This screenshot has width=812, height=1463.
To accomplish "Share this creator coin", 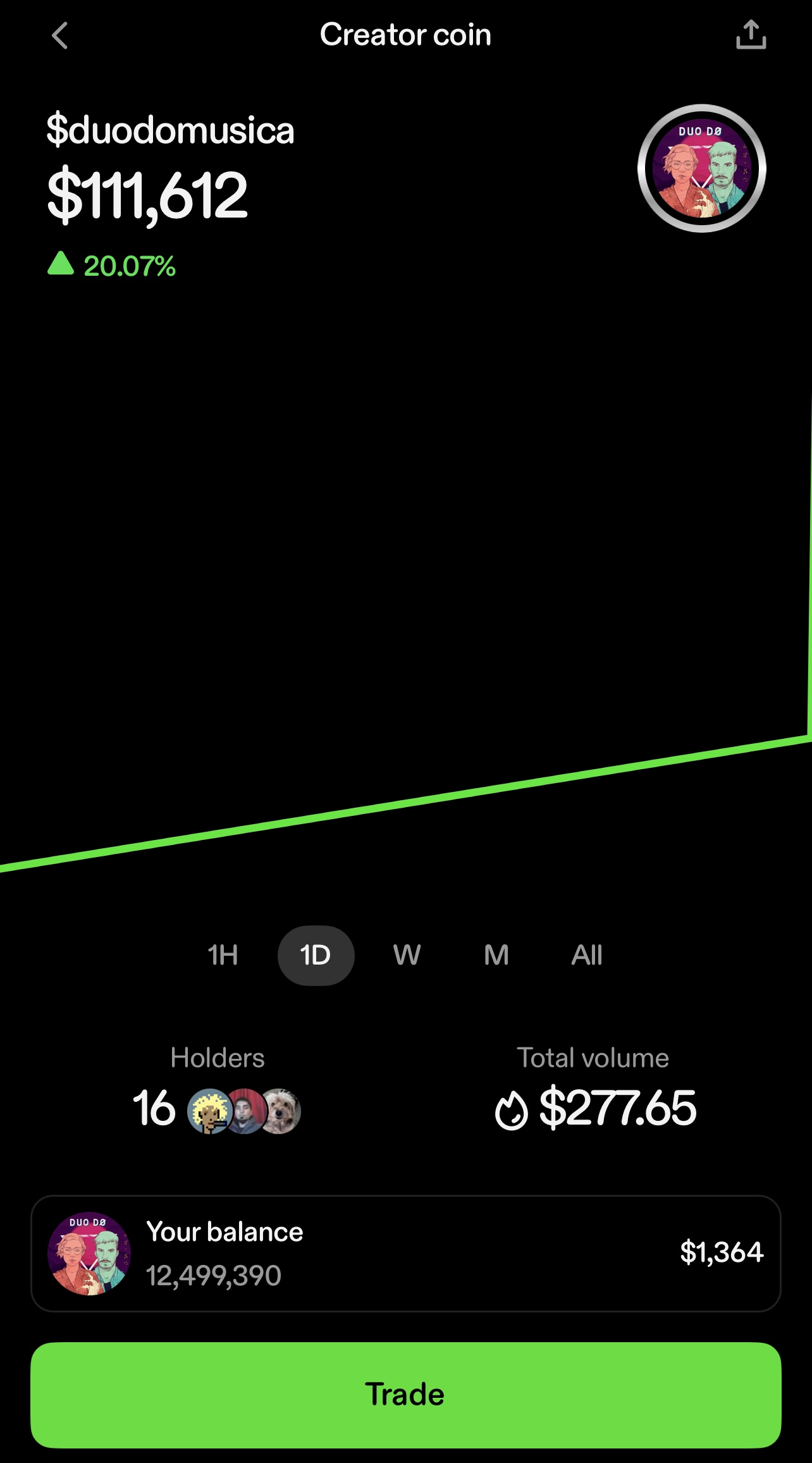I will [x=751, y=35].
